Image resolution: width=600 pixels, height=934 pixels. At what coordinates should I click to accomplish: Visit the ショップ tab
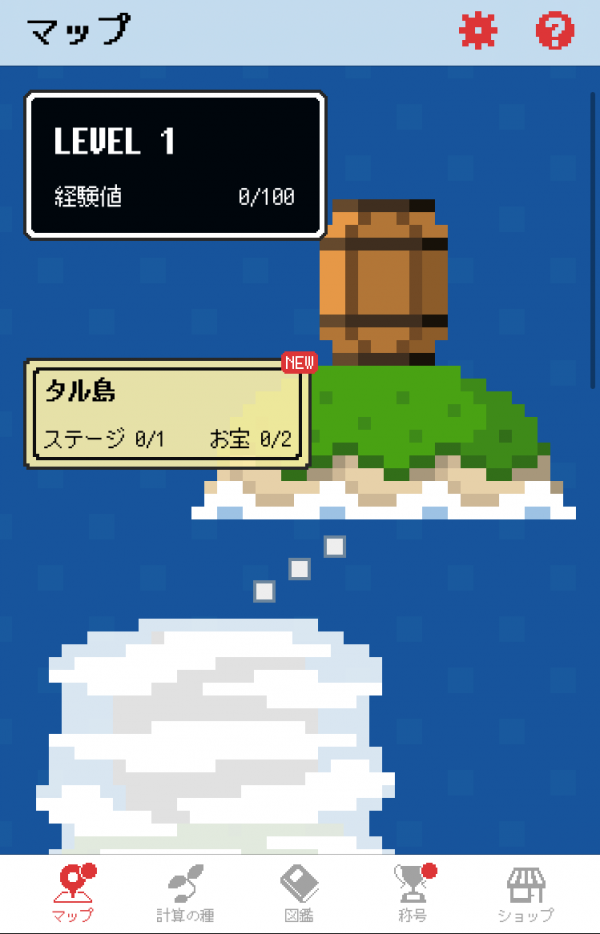tap(525, 893)
